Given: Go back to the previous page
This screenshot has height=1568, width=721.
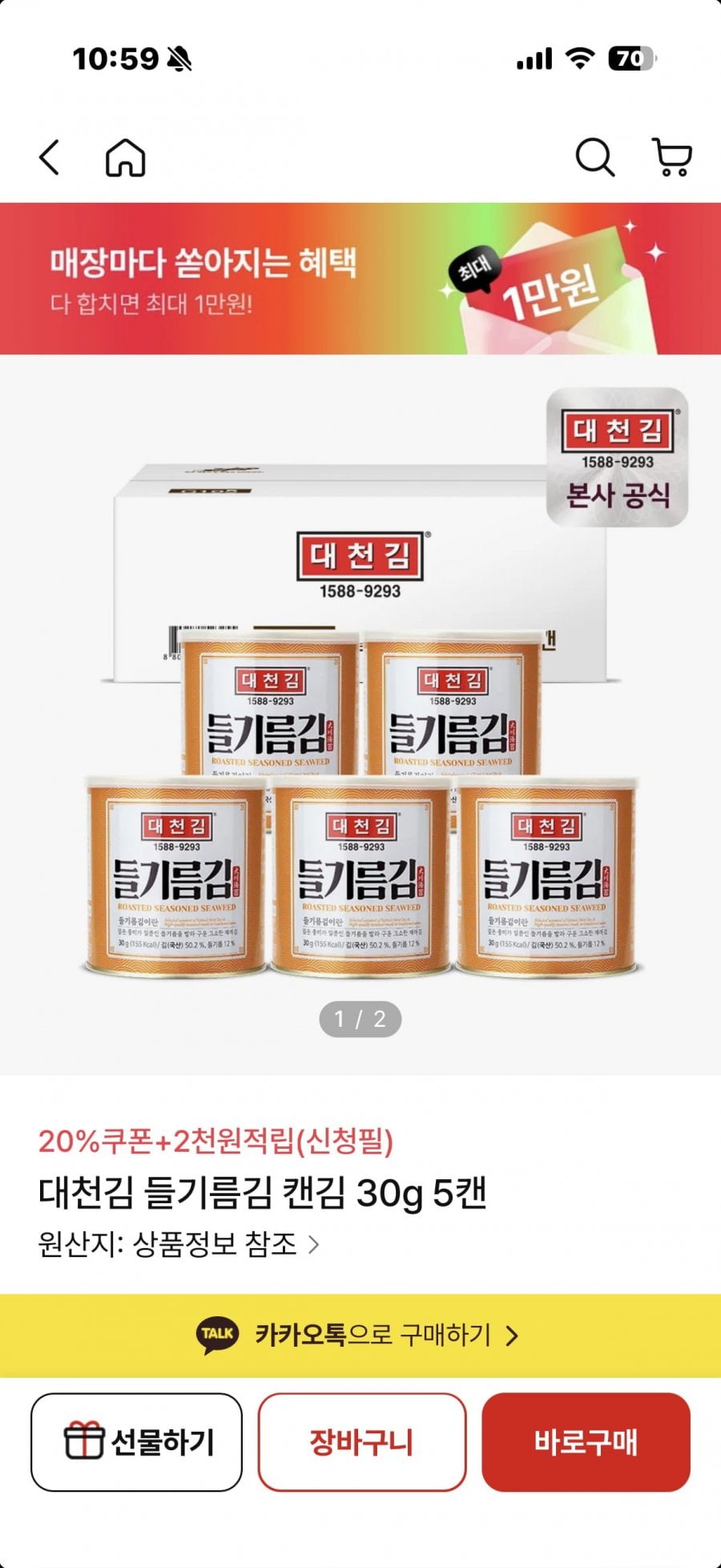Looking at the screenshot, I should pos(50,157).
